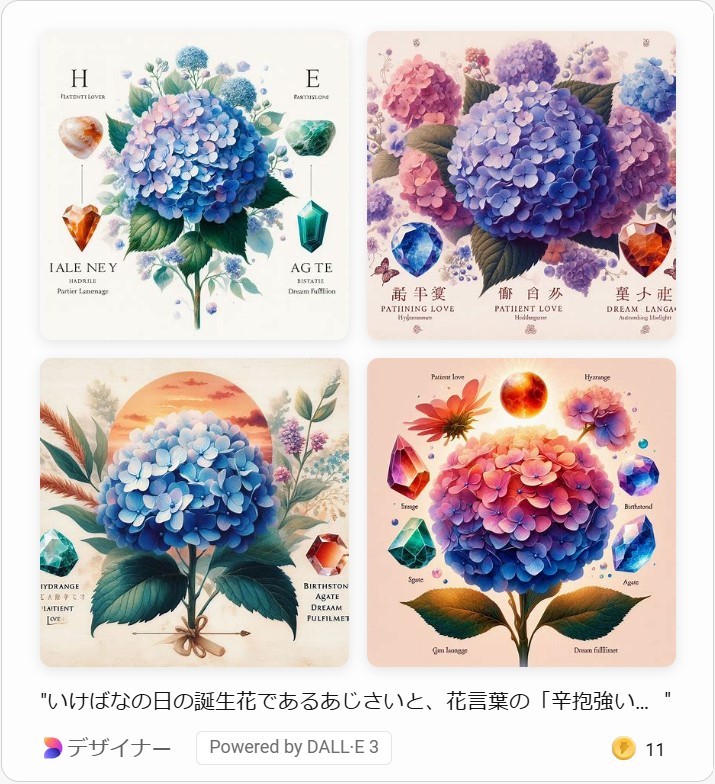
Task: Open the bottom-left hydrangea image with sunset
Action: [x=194, y=512]
